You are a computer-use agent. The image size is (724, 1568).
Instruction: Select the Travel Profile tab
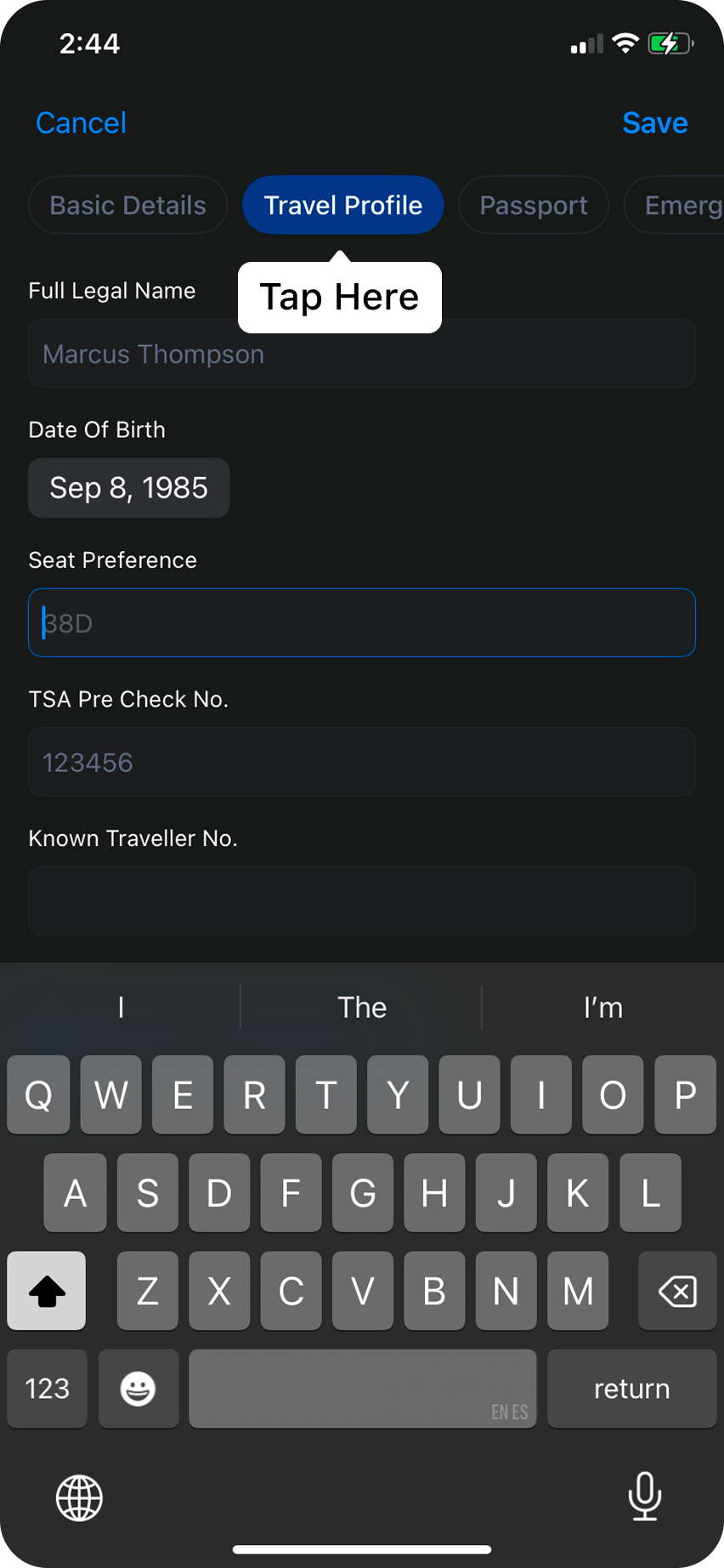pos(342,205)
